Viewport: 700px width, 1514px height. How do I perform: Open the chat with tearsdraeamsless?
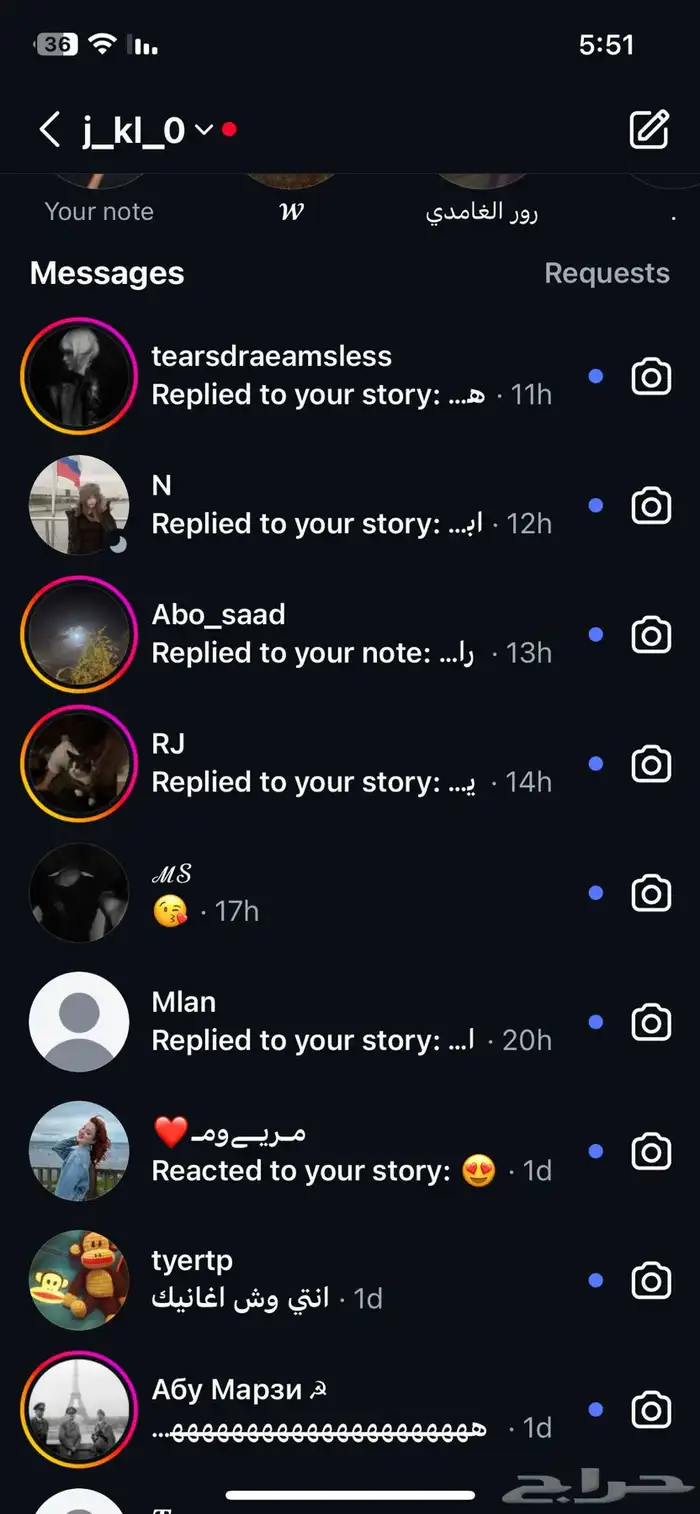350,376
